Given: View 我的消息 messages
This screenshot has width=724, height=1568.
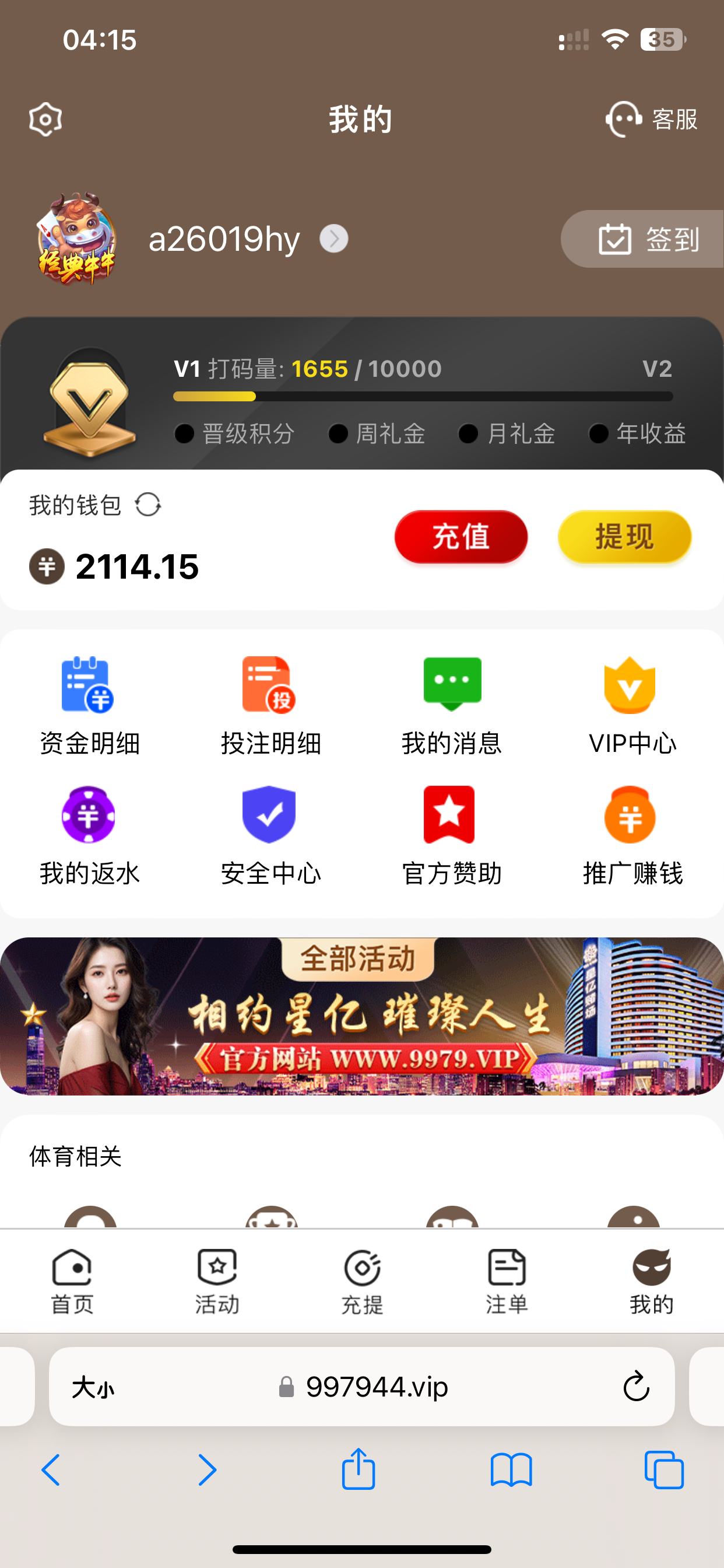Looking at the screenshot, I should [x=451, y=705].
